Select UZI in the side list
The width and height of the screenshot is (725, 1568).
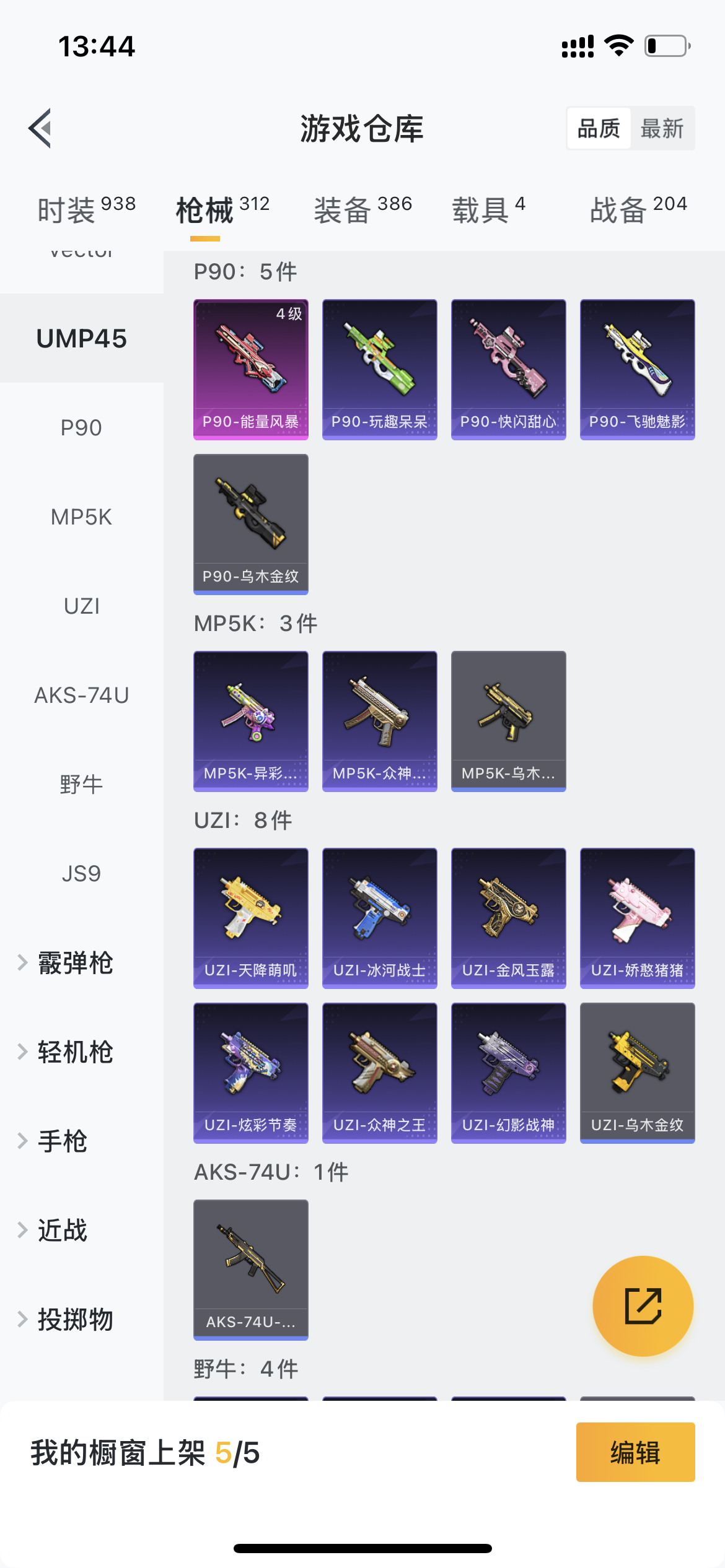click(81, 606)
